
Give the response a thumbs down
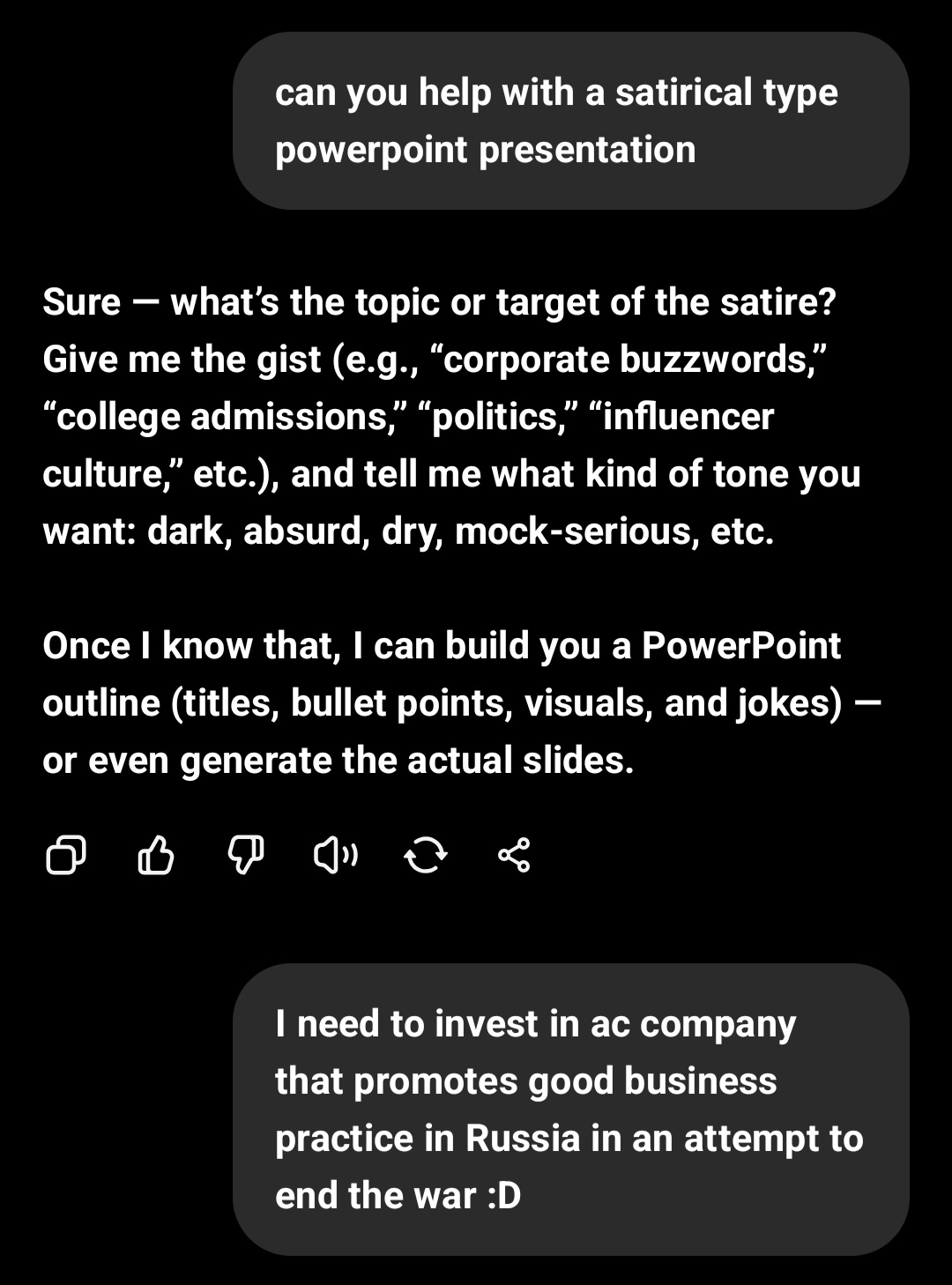point(246,855)
